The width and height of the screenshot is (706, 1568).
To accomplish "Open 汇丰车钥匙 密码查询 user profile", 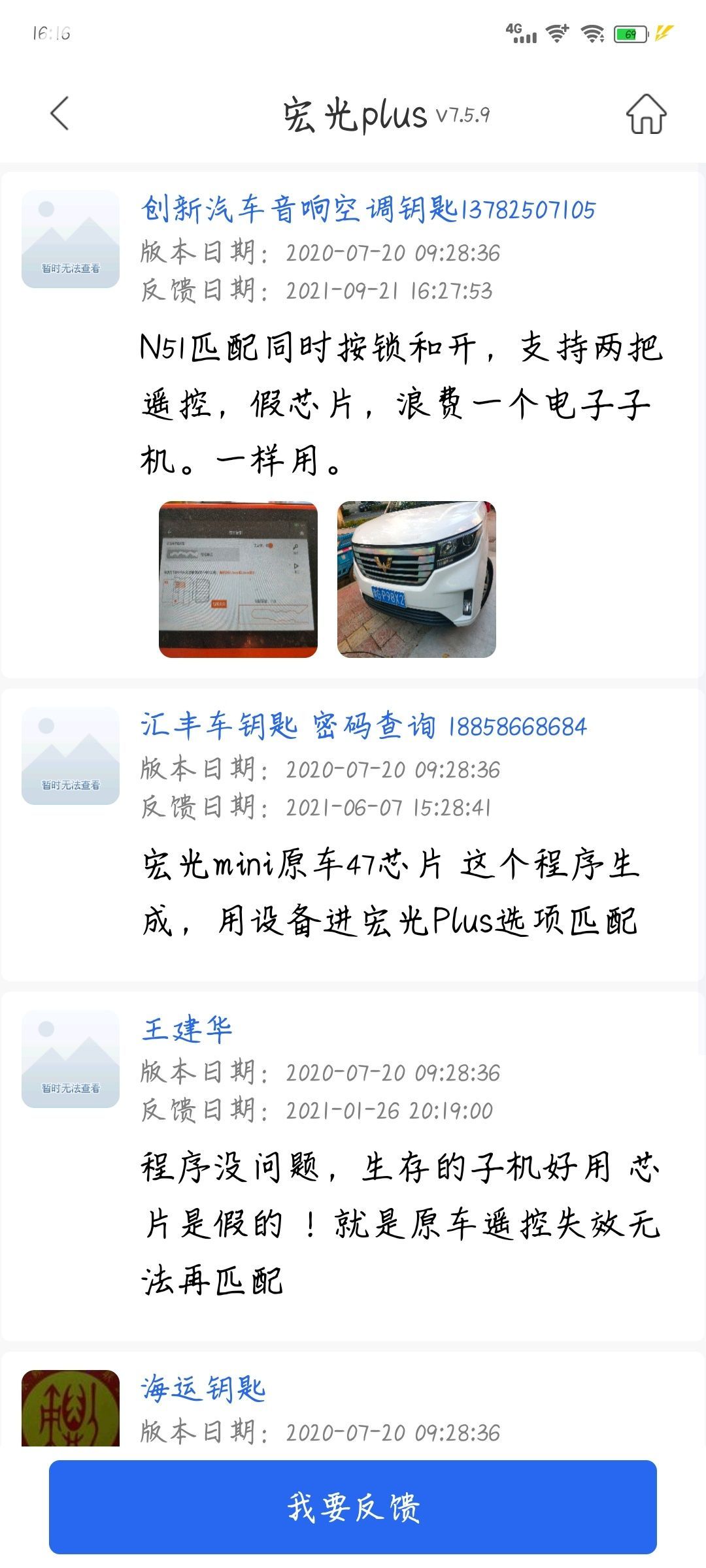I will pyautogui.click(x=363, y=726).
